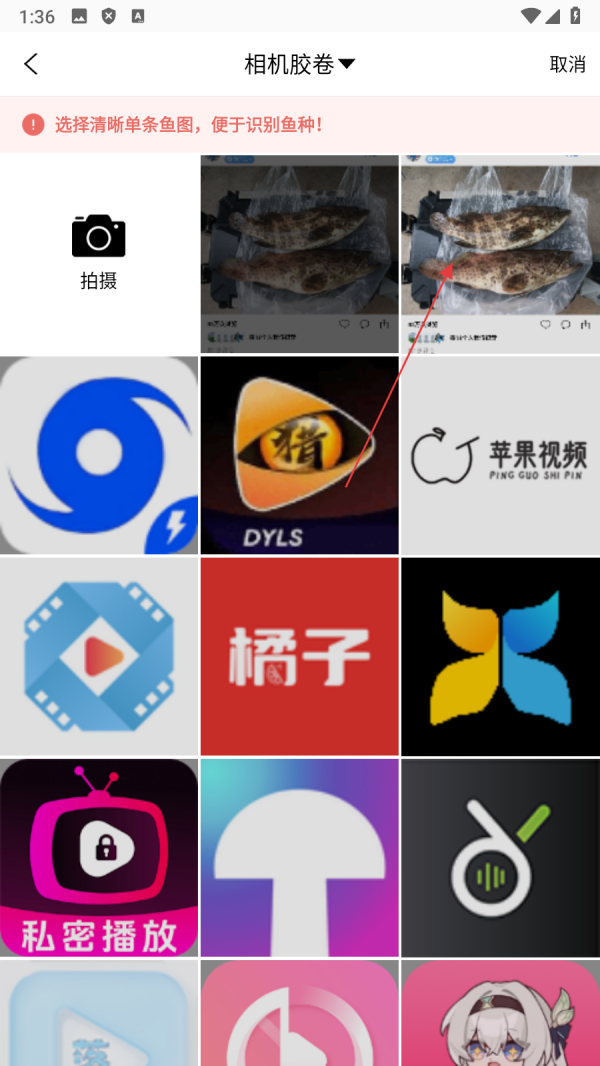Image resolution: width=600 pixels, height=1066 pixels.
Task: Choose the blue film-strip play image
Action: tap(99, 656)
